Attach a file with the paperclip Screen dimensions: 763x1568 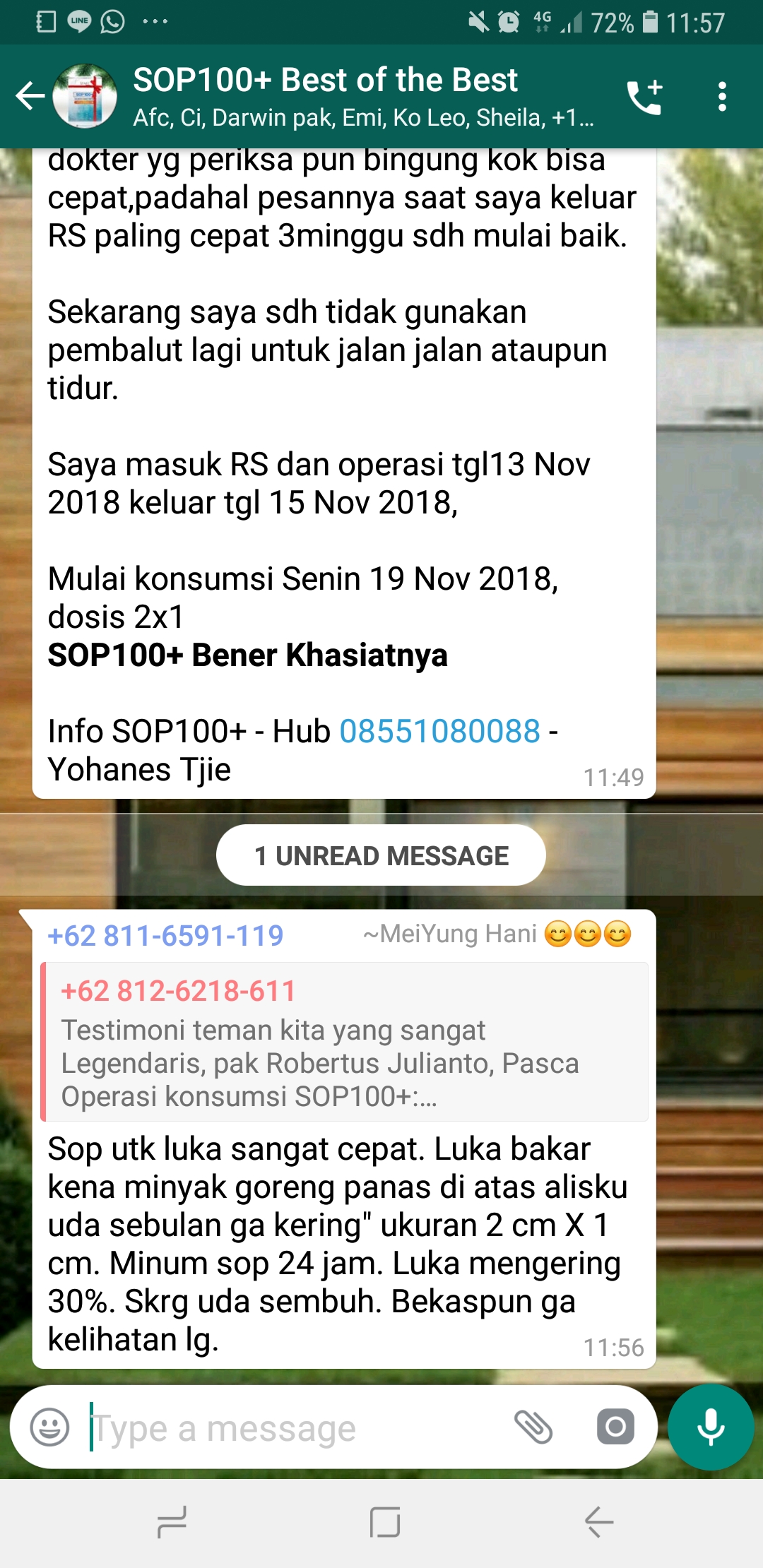pos(533,1427)
